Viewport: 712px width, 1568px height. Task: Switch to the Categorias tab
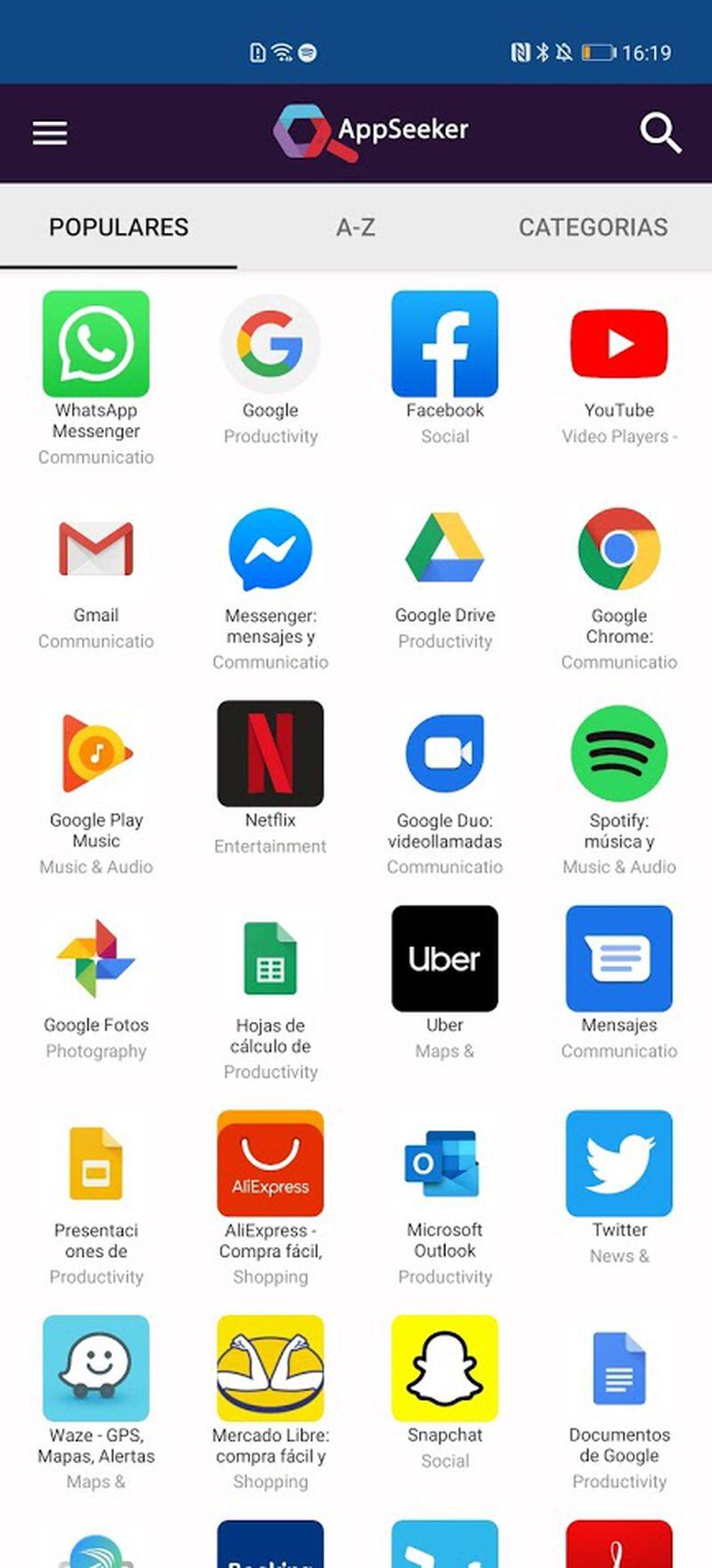coord(593,228)
